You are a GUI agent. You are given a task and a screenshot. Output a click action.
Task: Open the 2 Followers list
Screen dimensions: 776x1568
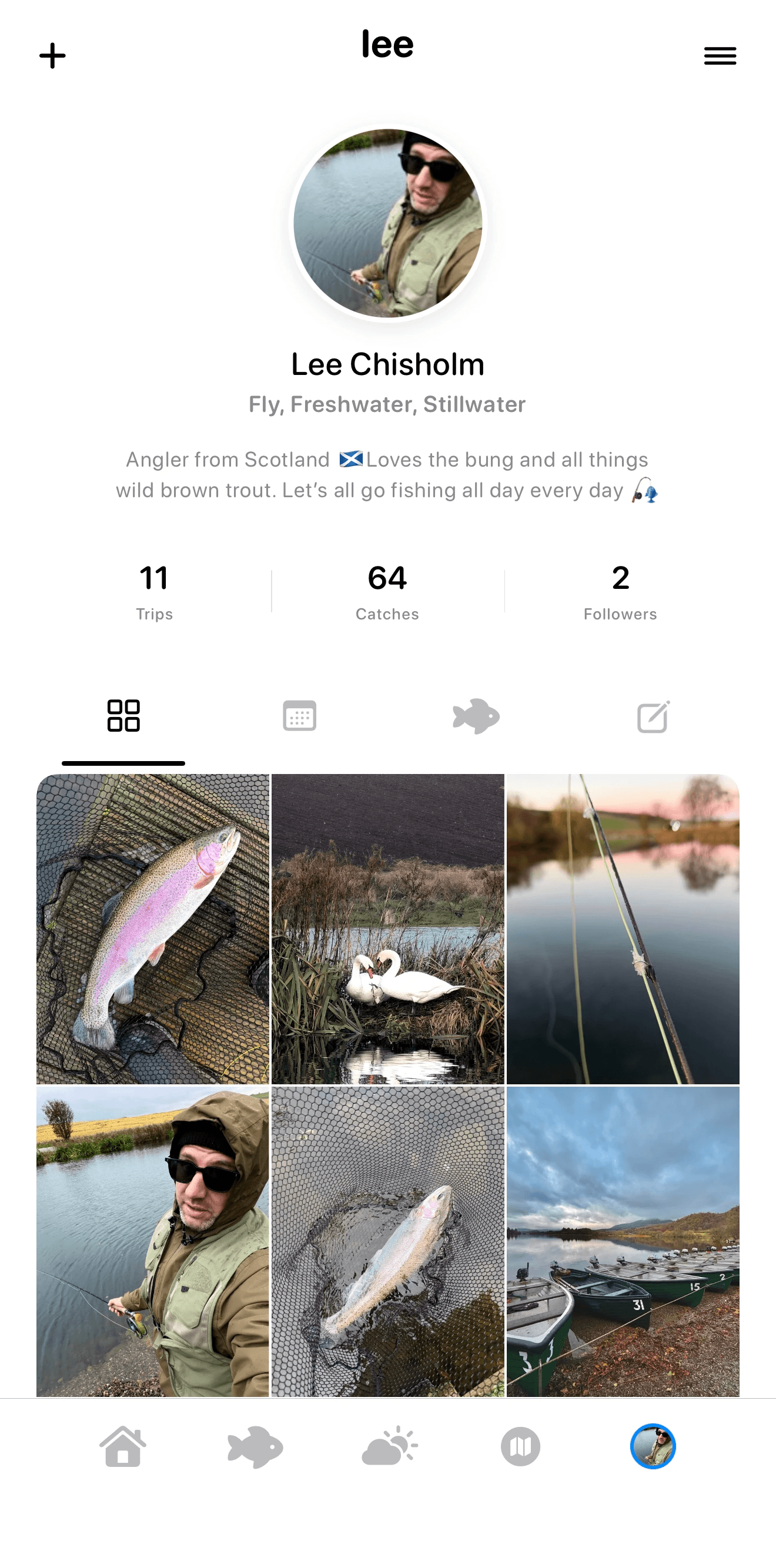click(620, 591)
